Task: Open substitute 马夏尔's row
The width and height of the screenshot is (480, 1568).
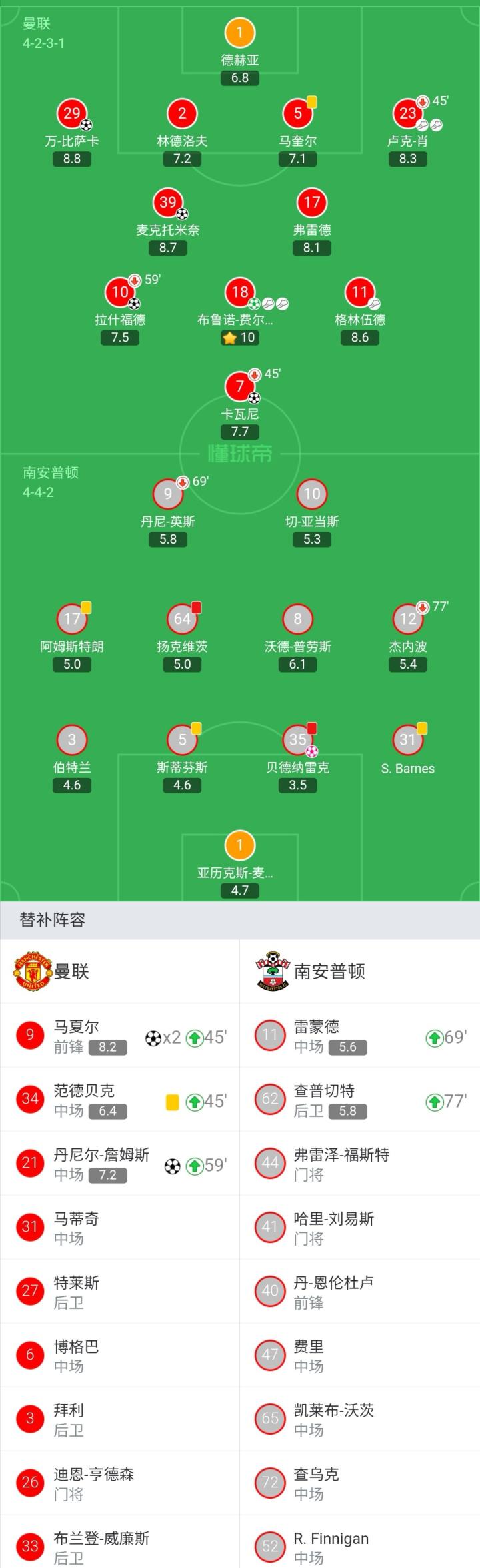Action: tap(120, 1036)
